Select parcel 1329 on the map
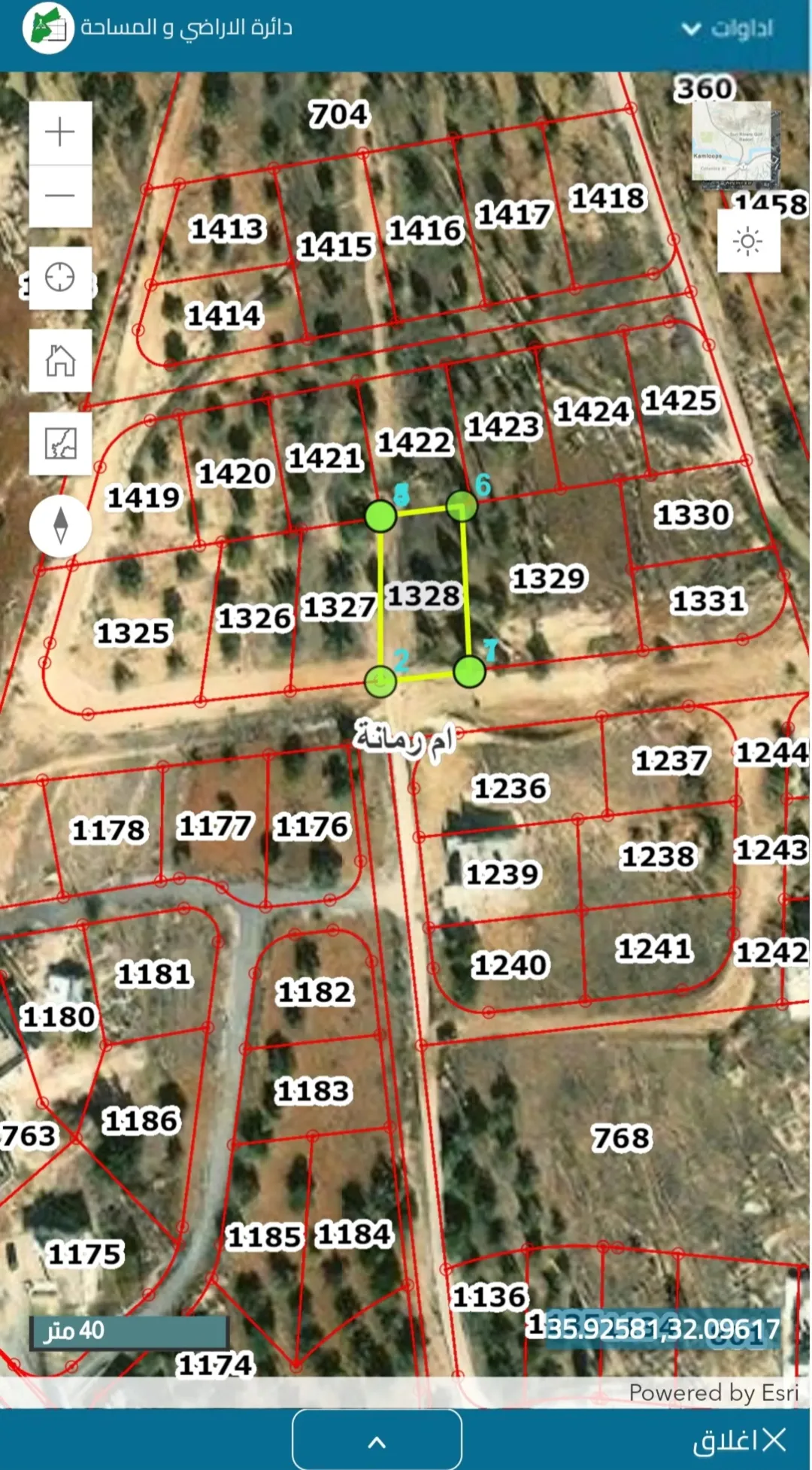Screen dimensions: 812x1470 pyautogui.click(x=549, y=579)
